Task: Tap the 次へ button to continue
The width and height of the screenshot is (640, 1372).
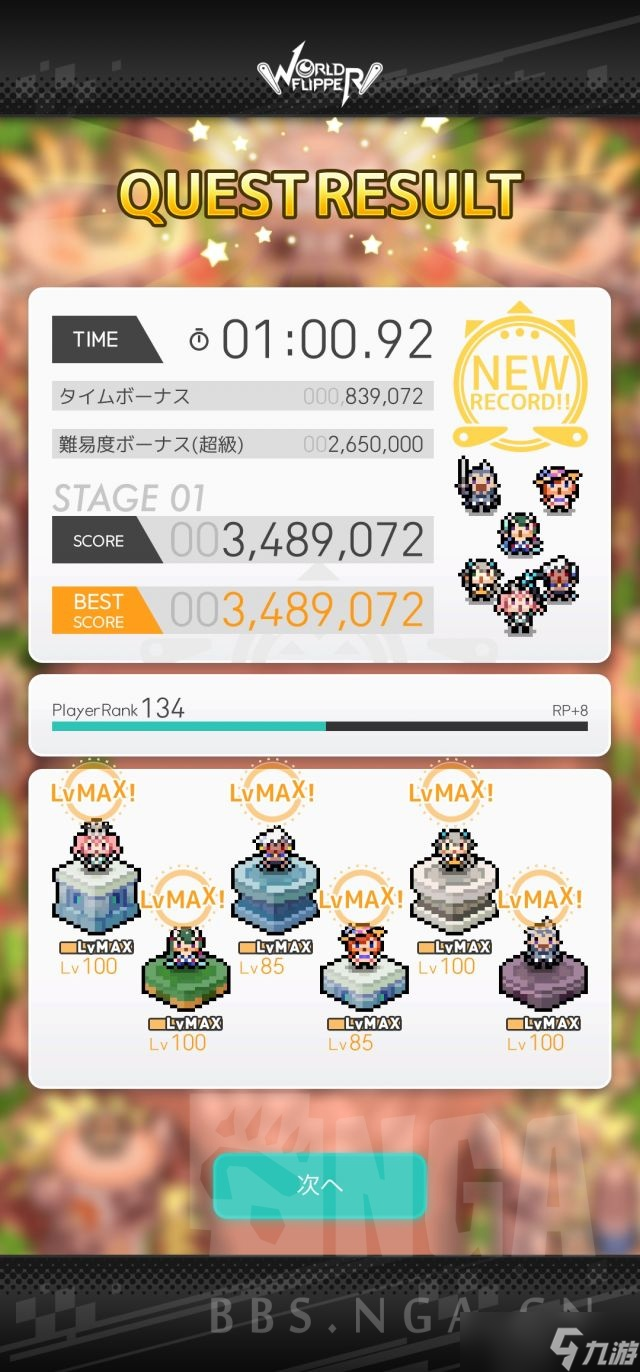Action: click(320, 1185)
